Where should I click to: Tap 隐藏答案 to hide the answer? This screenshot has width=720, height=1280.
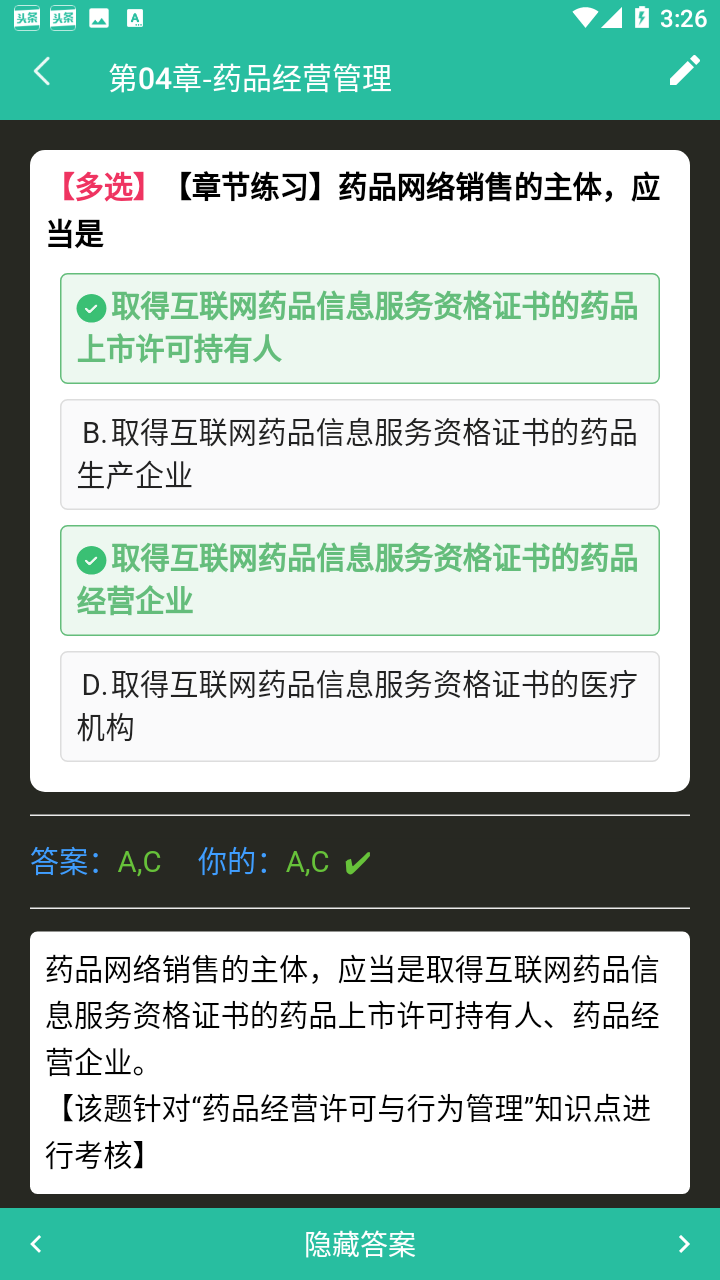pos(360,1244)
